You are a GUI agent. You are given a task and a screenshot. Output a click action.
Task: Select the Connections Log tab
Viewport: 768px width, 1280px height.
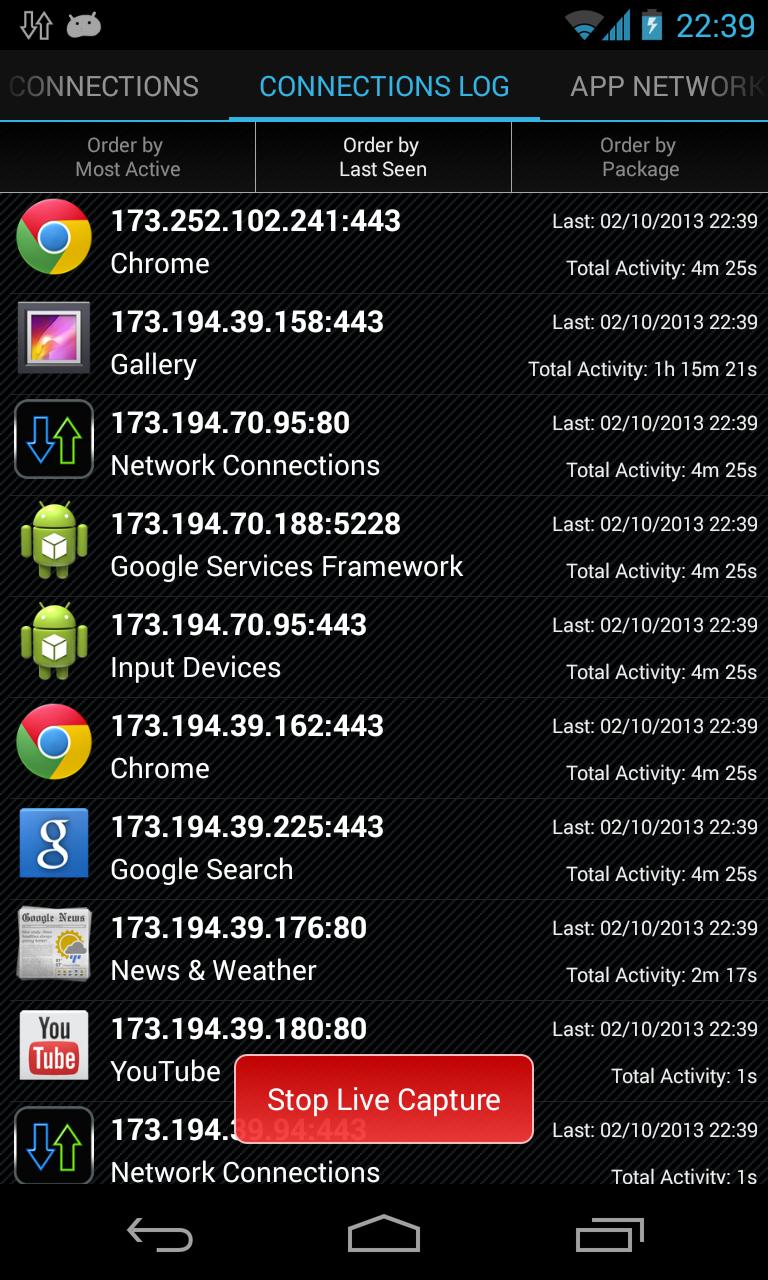[384, 87]
